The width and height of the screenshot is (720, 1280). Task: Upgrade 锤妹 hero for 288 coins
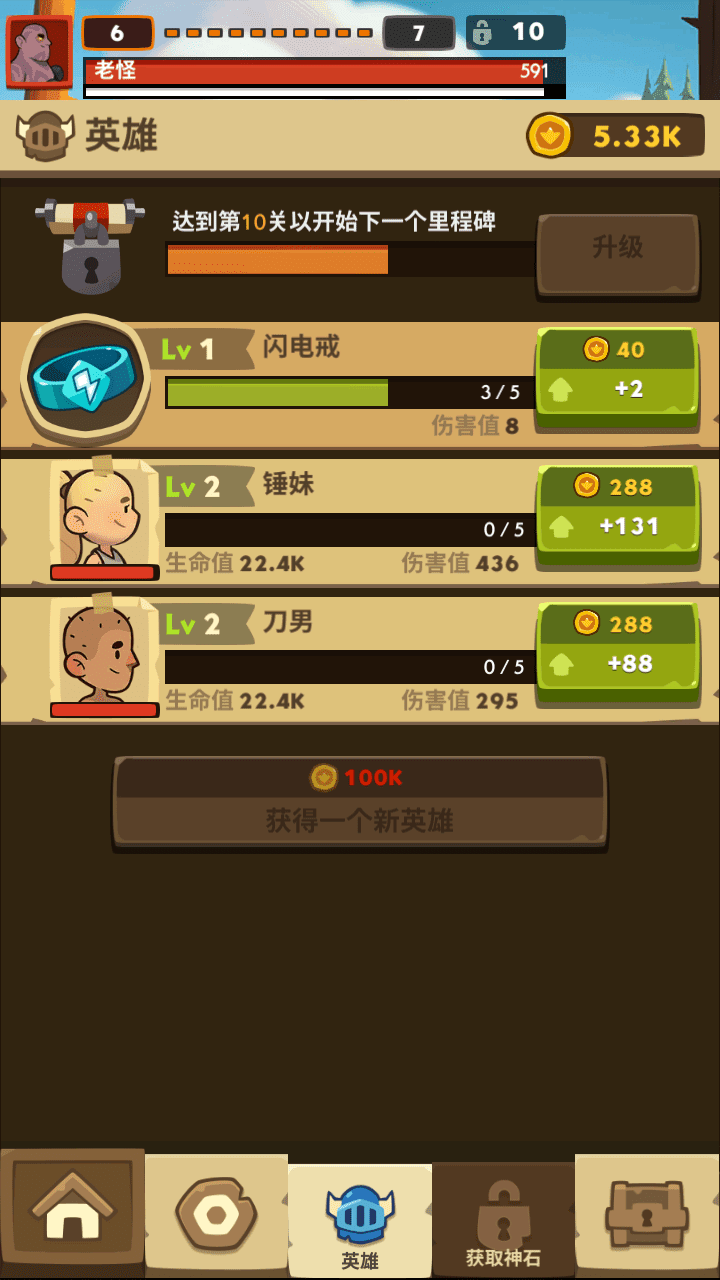point(616,508)
